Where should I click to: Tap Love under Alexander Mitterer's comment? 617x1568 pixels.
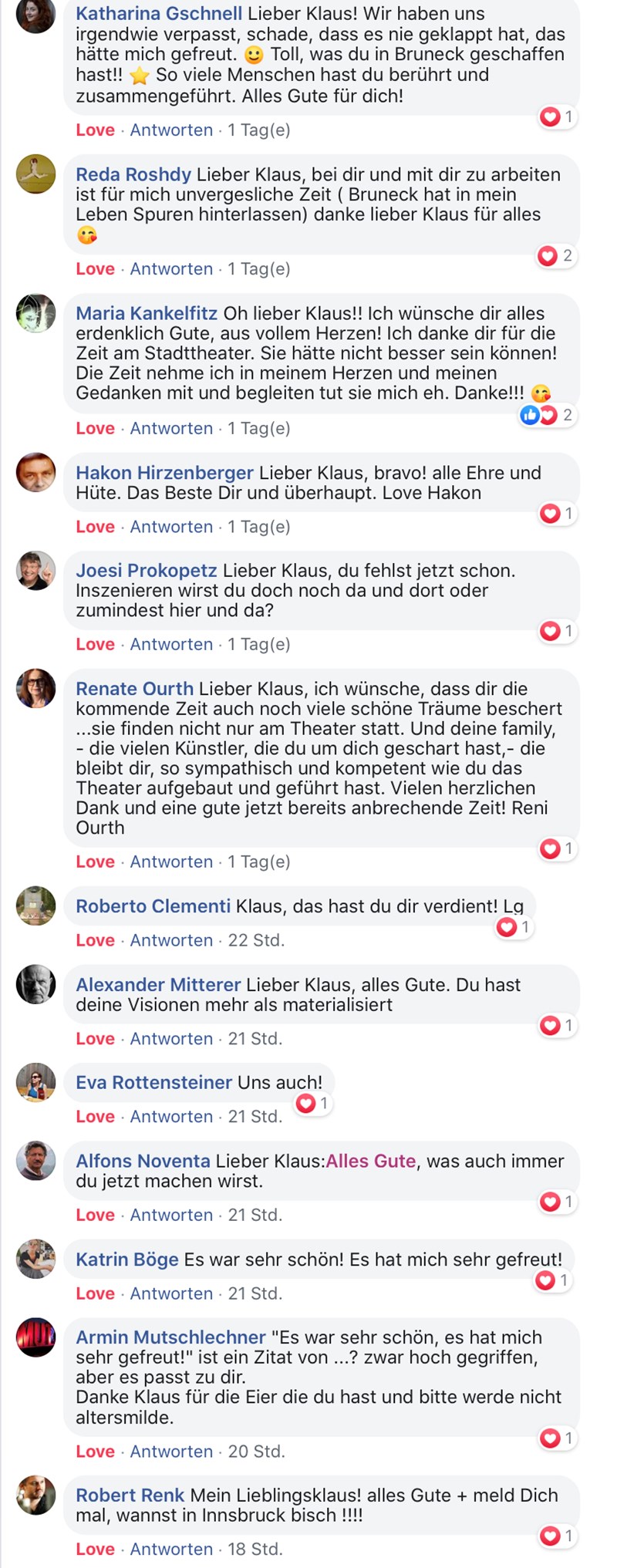(x=95, y=1039)
